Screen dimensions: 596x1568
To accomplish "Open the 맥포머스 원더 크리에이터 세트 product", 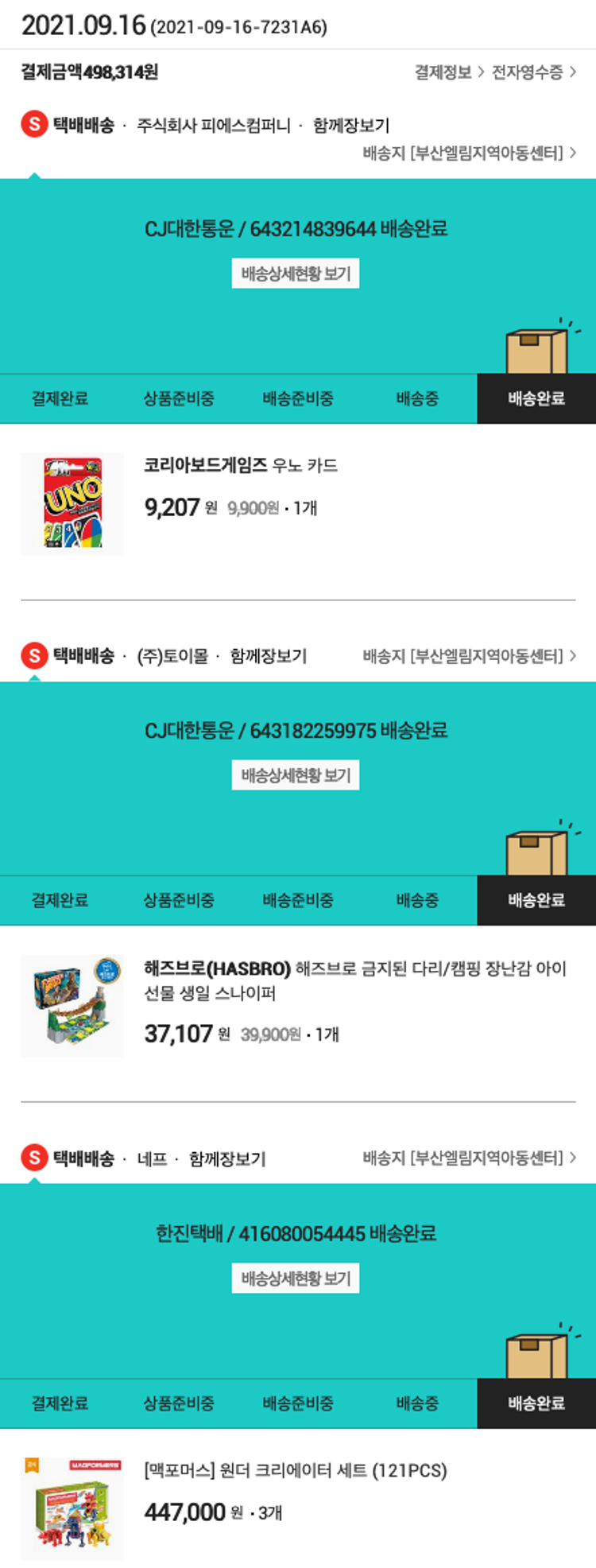I will pos(296,1471).
